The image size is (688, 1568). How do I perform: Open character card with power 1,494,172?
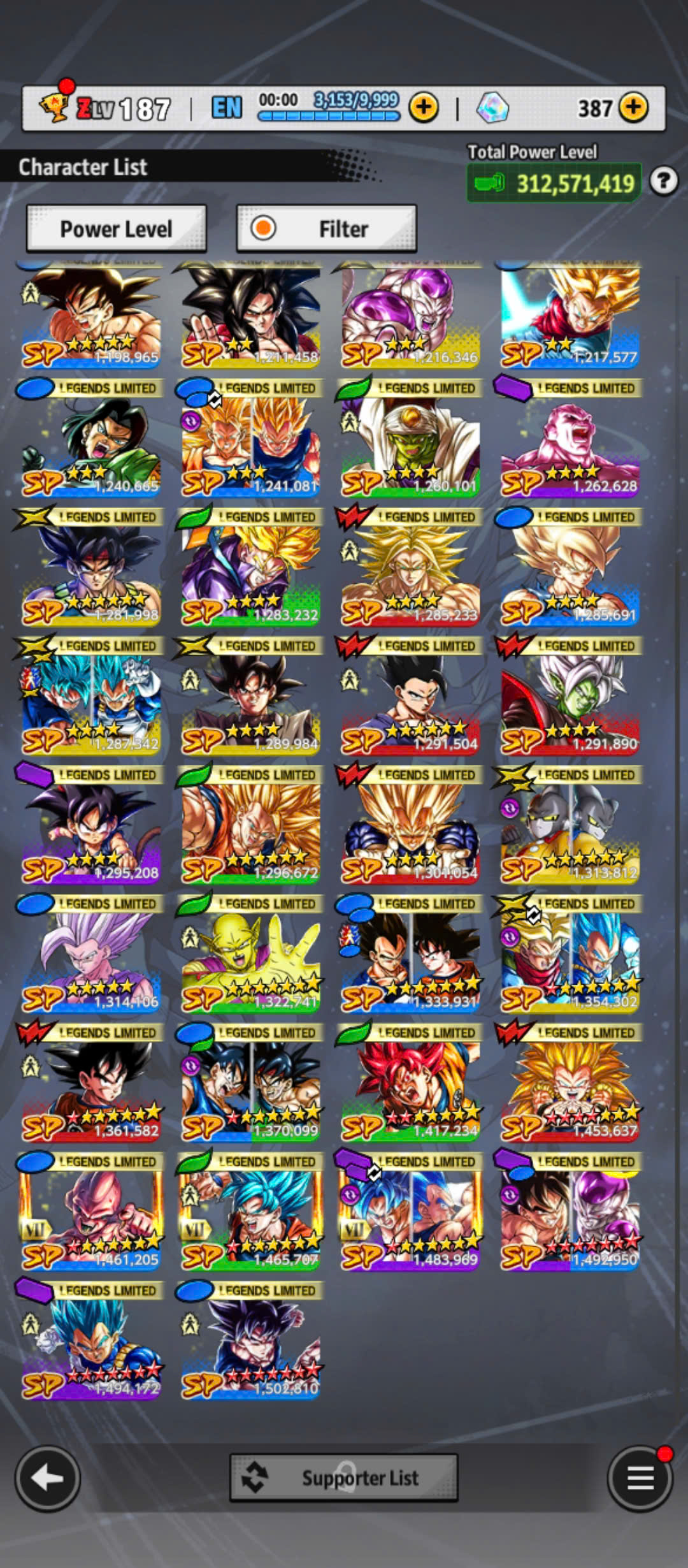click(90, 1340)
